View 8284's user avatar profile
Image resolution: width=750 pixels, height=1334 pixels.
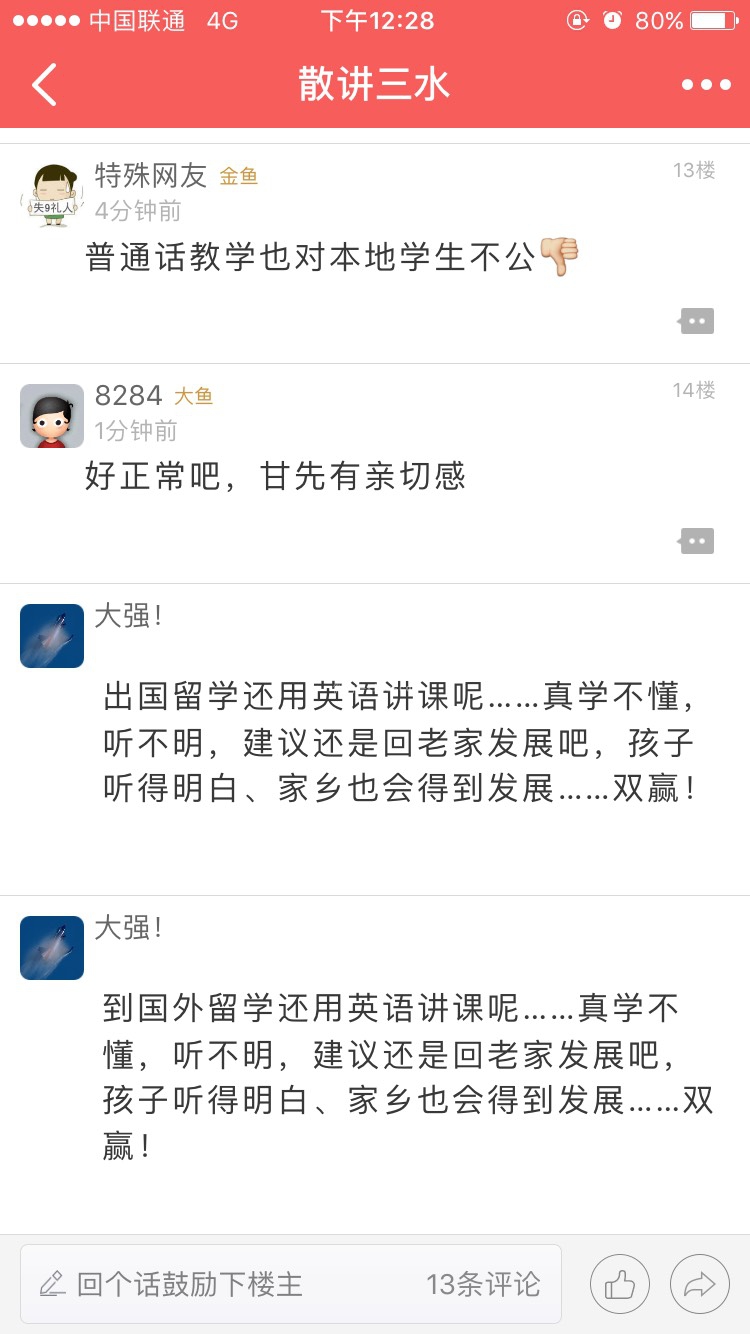tap(52, 415)
